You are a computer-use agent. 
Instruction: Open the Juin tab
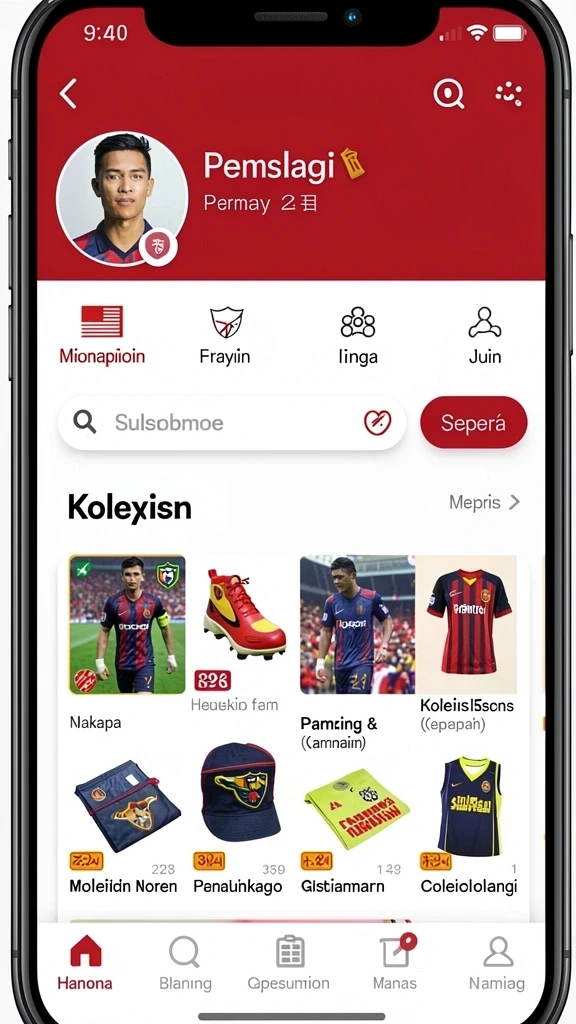coord(485,334)
